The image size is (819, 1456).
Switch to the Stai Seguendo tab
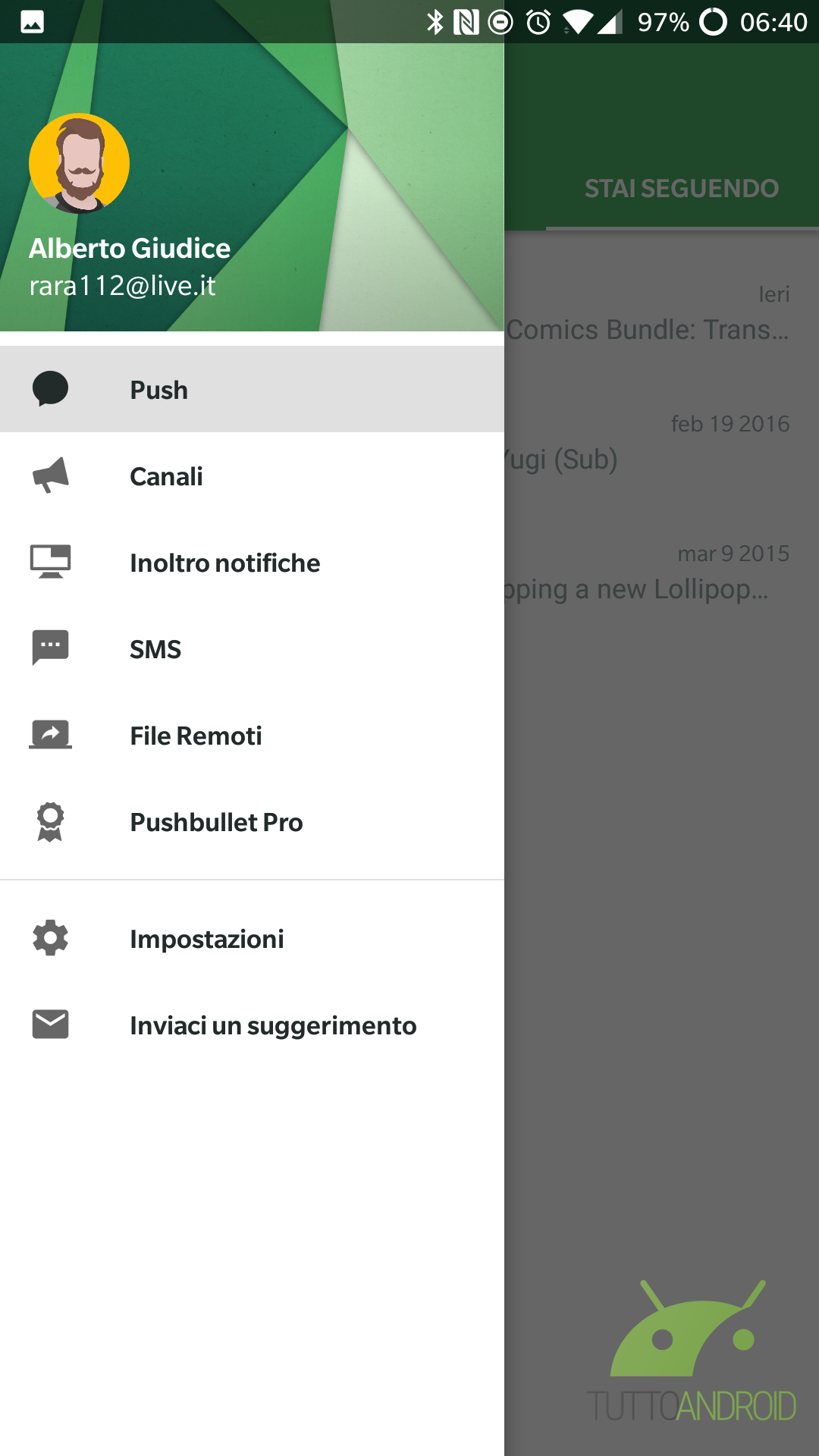(681, 188)
